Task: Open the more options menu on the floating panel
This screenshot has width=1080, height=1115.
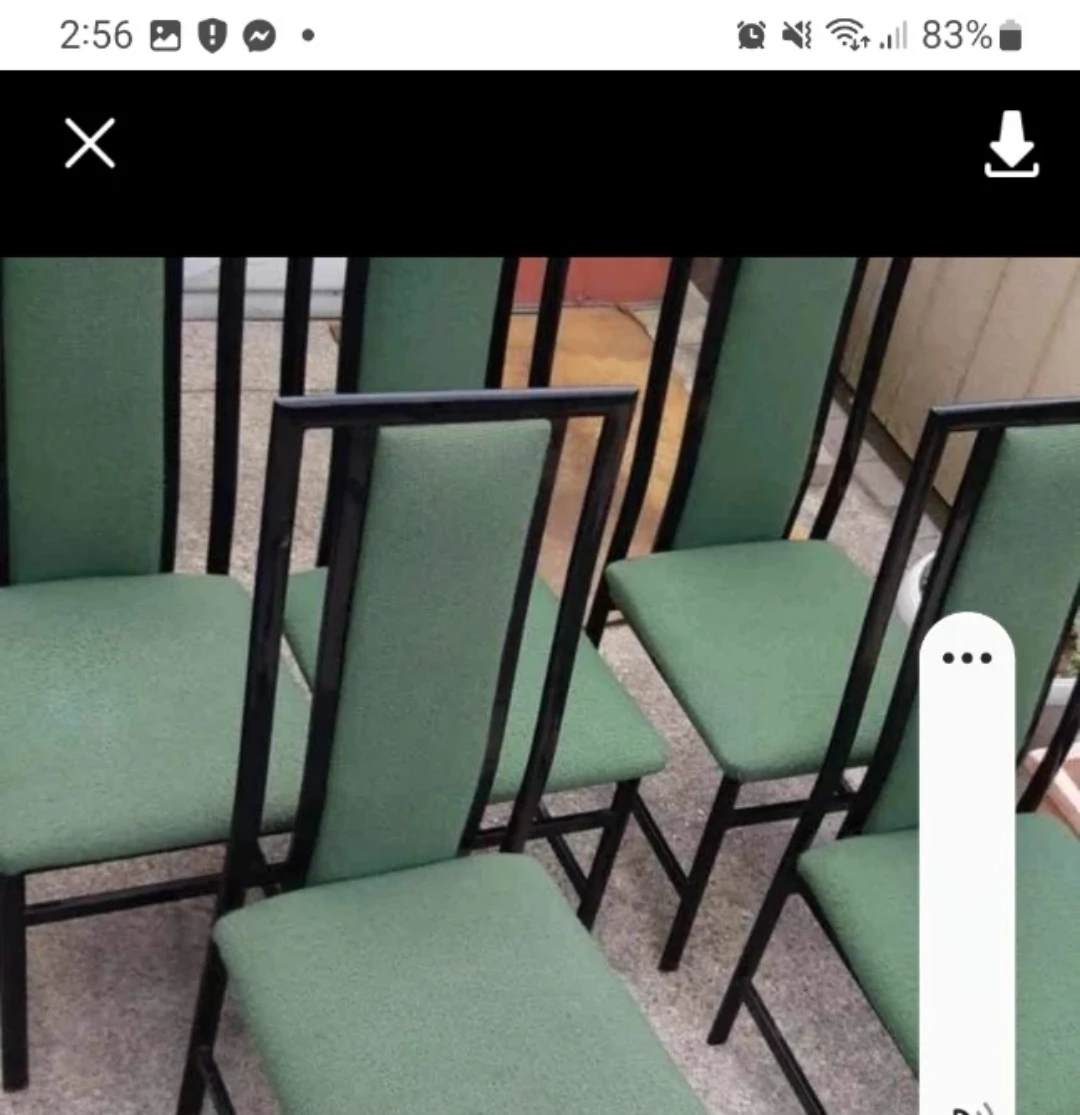Action: pyautogui.click(x=966, y=657)
